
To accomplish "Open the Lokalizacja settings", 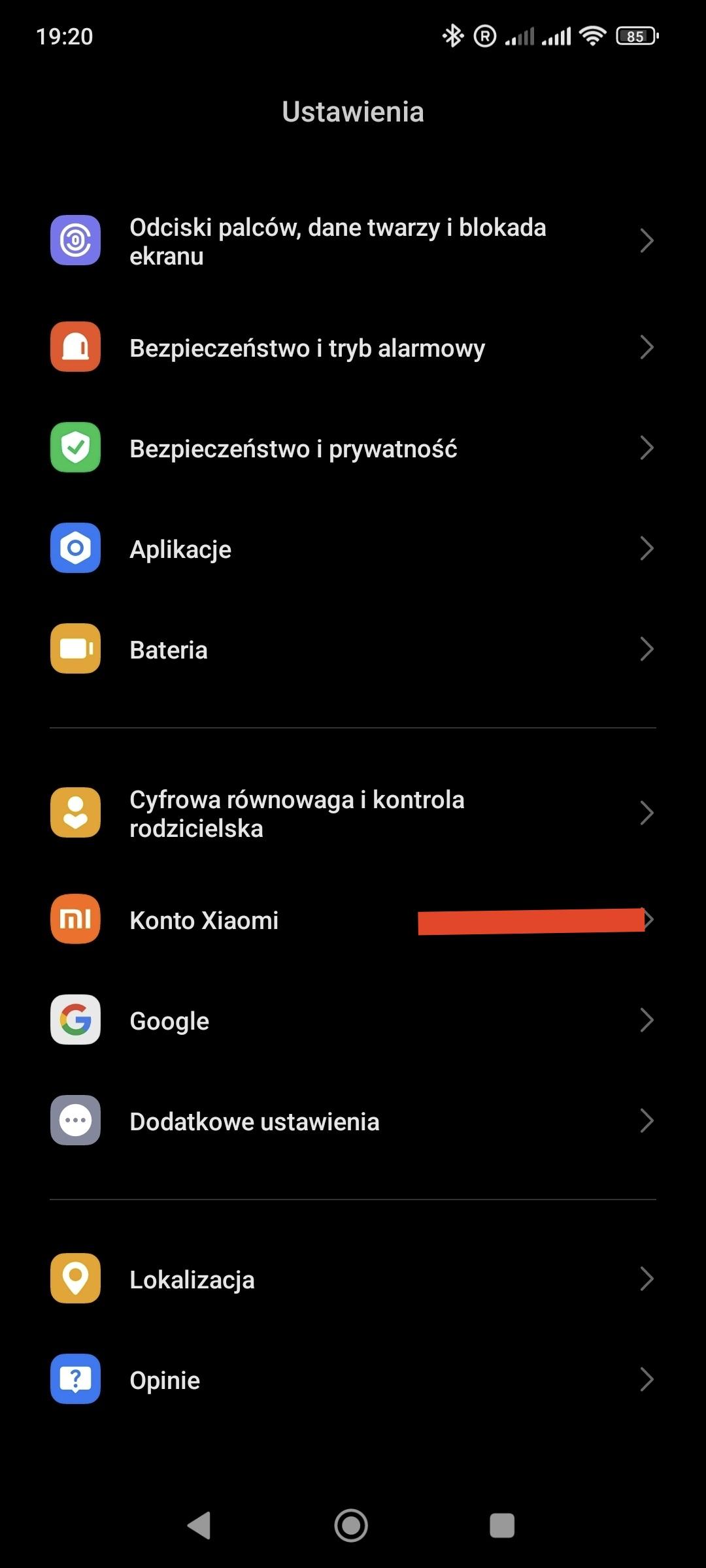I will click(x=192, y=1280).
